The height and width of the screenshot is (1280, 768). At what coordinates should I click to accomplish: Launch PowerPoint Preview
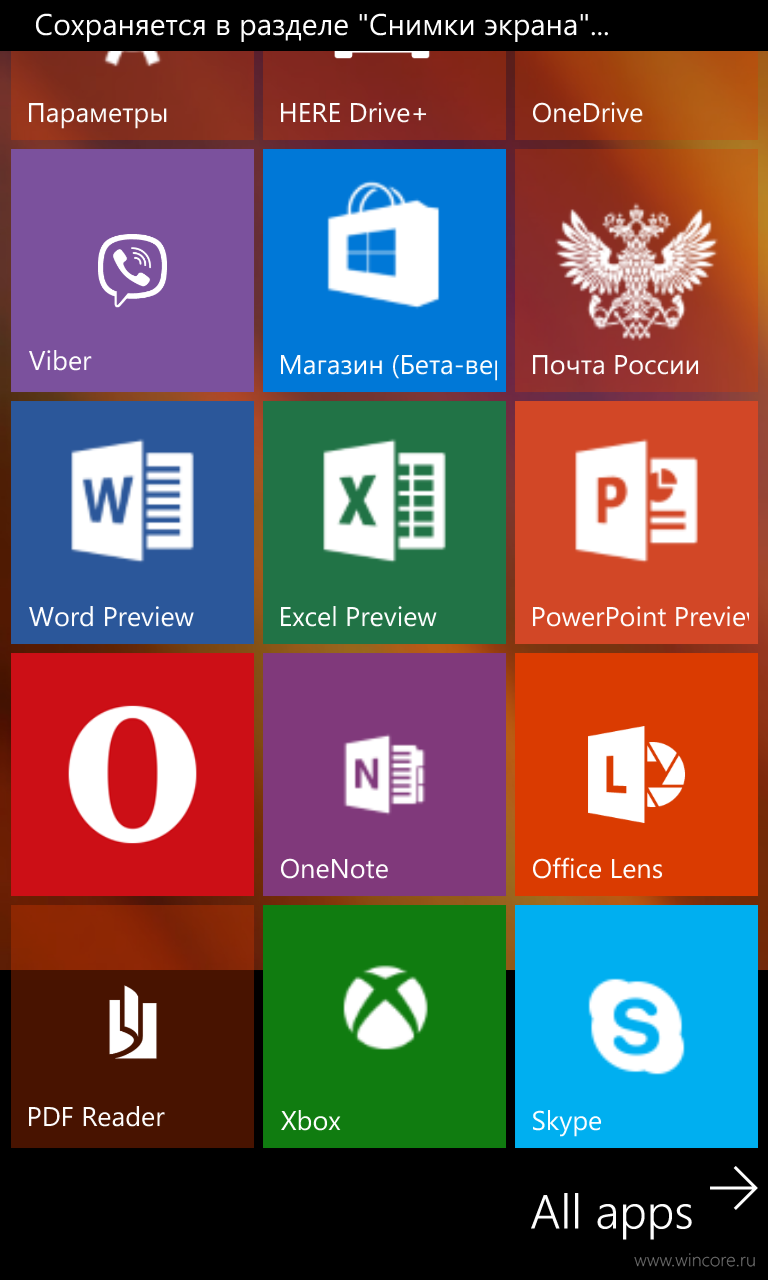point(636,522)
